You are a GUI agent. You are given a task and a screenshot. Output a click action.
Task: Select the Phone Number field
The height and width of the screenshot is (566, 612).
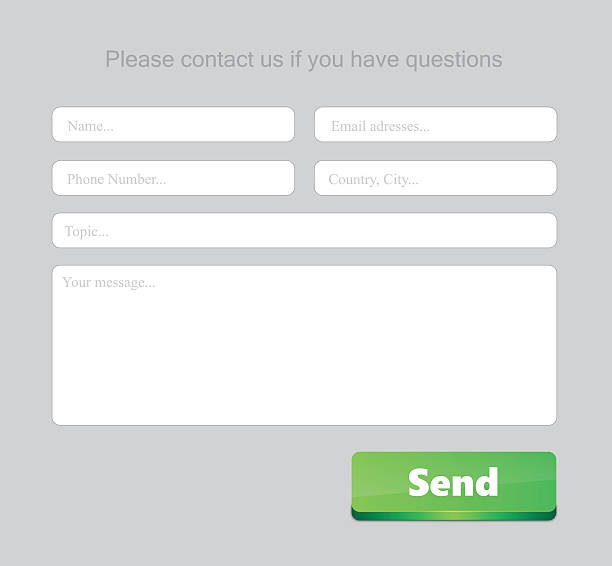pyautogui.click(x=173, y=178)
